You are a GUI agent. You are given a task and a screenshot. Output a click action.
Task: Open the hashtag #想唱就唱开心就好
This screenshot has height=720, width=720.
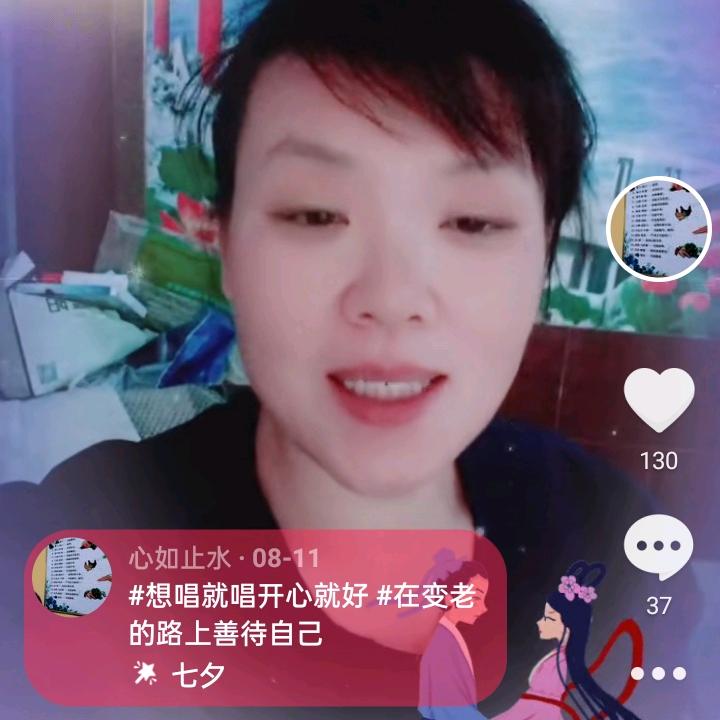pos(249,595)
